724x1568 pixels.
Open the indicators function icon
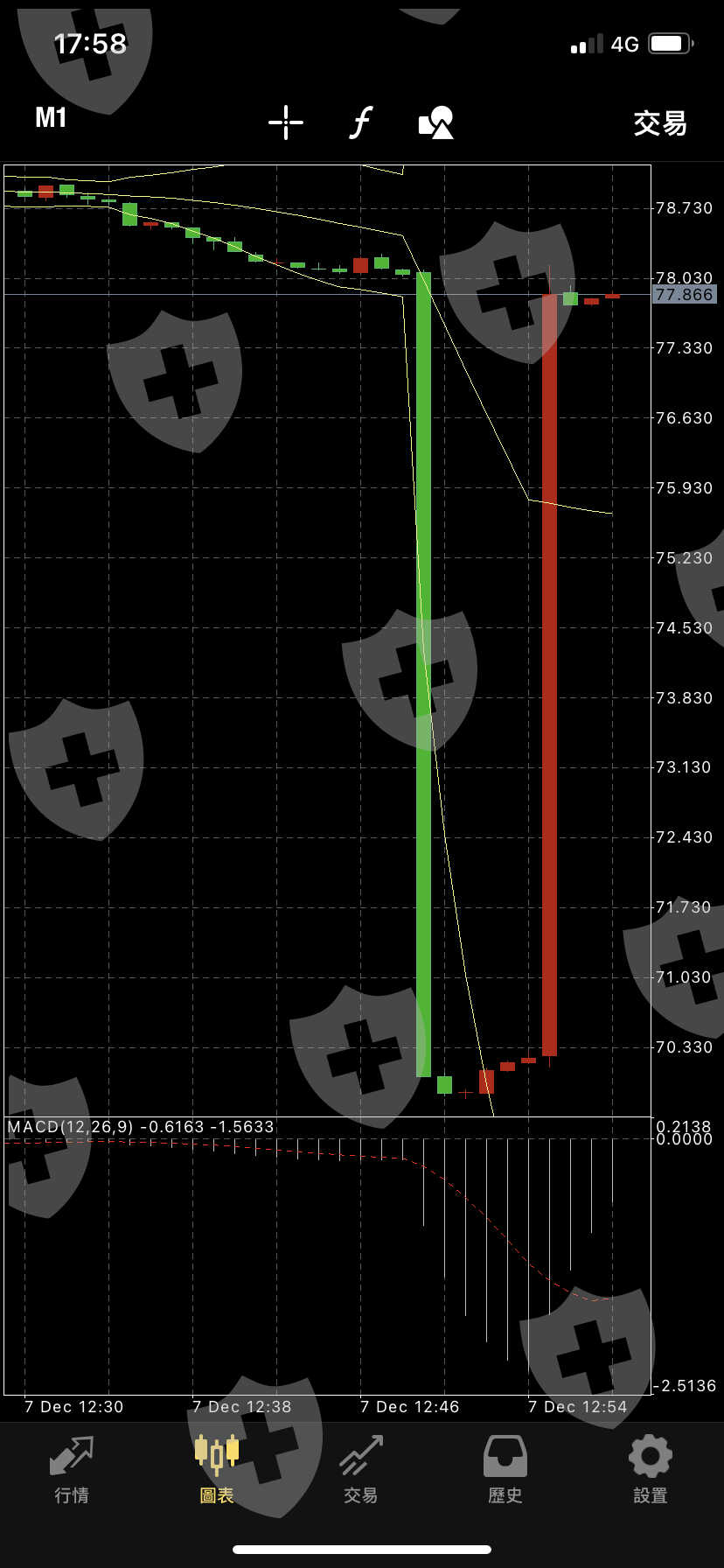point(360,122)
